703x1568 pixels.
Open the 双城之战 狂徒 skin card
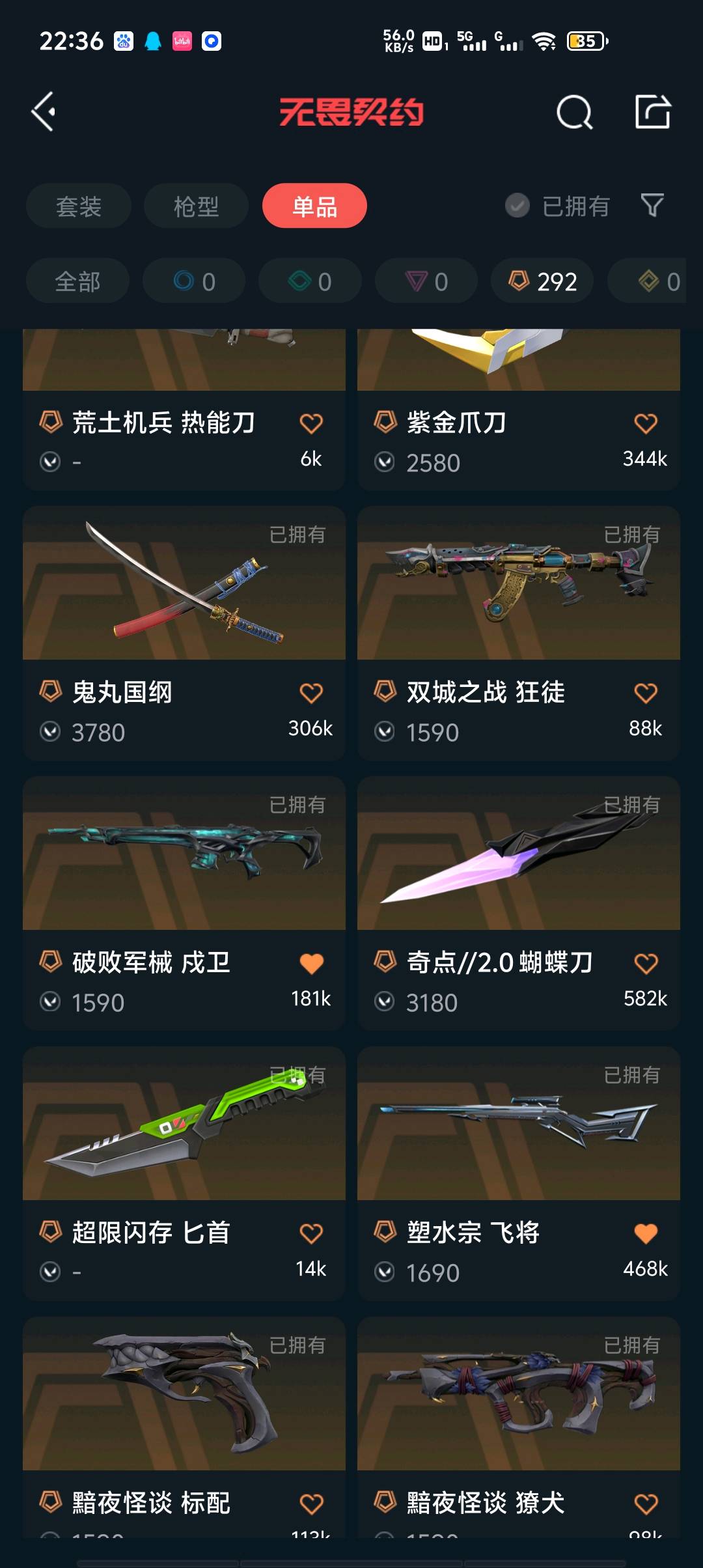tap(519, 634)
